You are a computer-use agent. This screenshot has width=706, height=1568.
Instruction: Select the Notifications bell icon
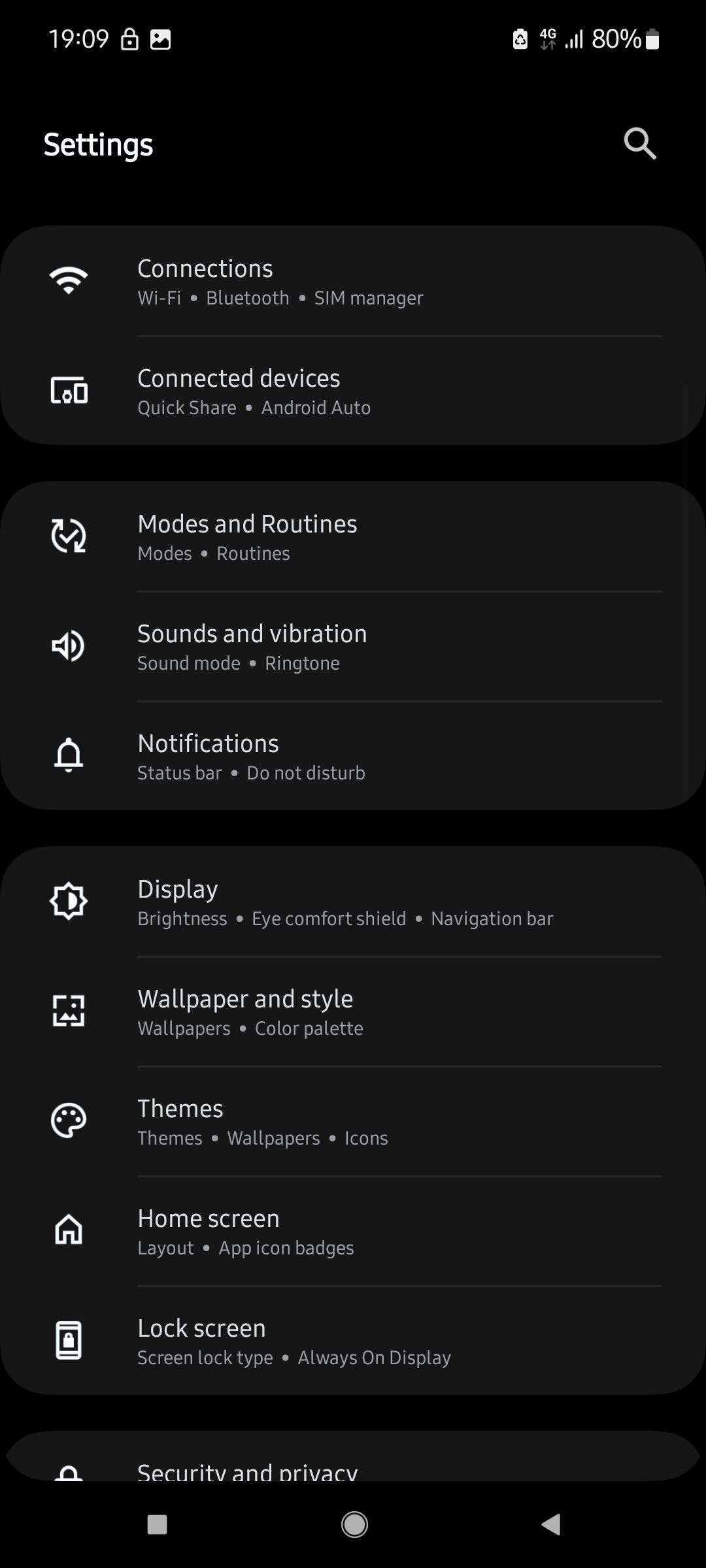coord(68,756)
